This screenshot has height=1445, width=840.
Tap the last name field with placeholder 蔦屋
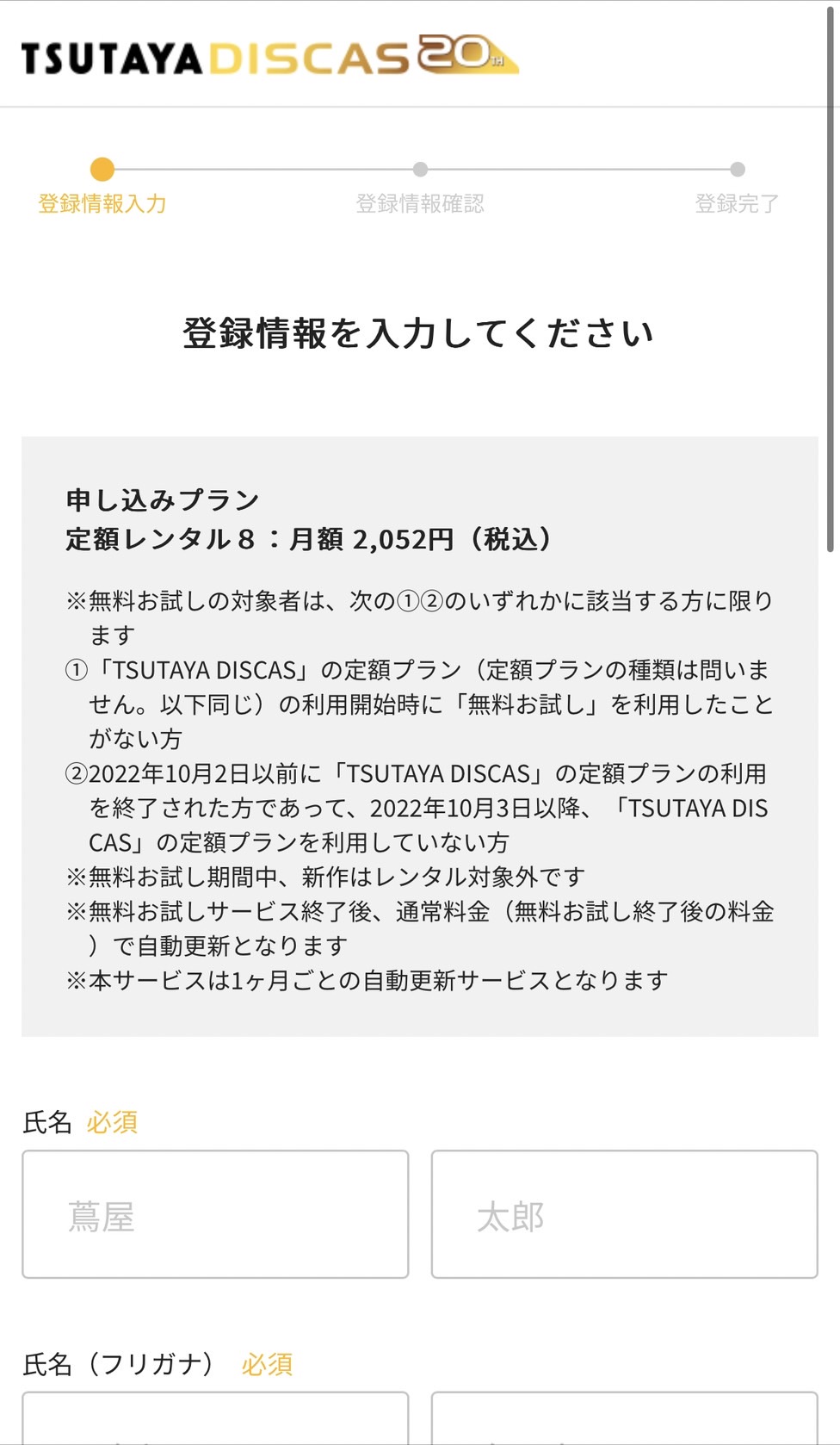(x=215, y=1214)
